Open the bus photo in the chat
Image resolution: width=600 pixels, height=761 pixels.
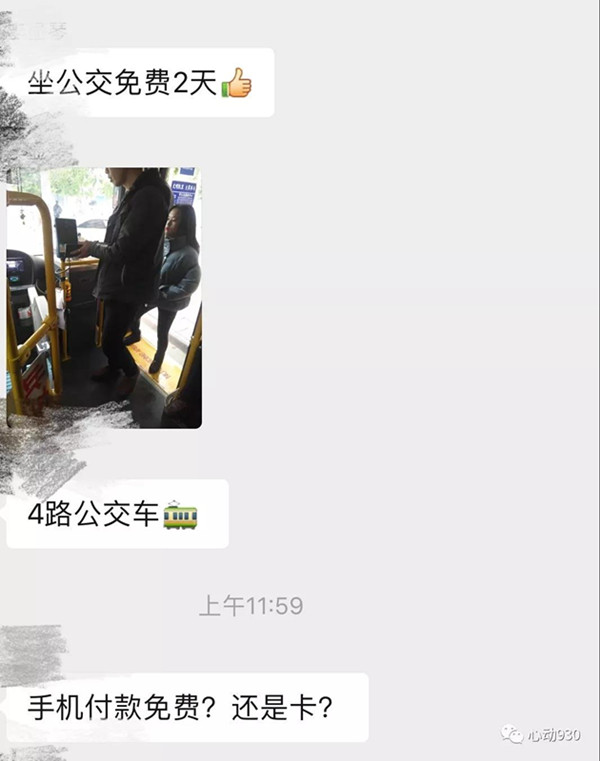(104, 297)
